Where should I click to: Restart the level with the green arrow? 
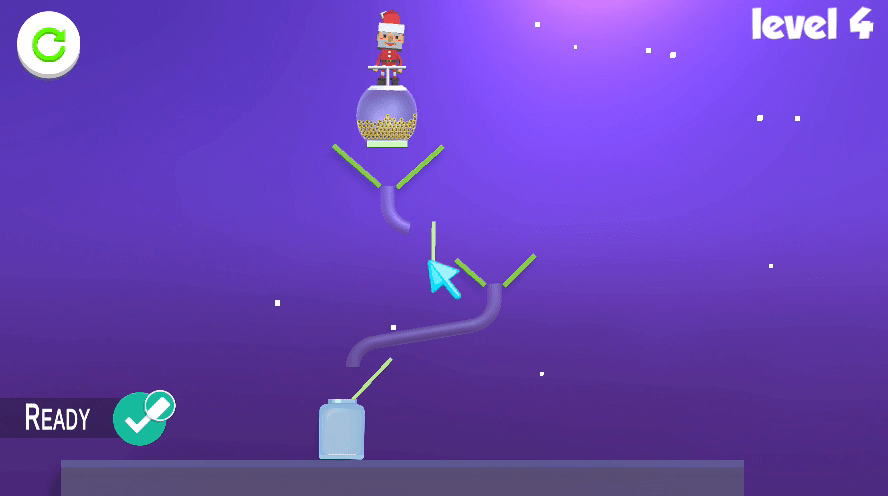[x=48, y=44]
